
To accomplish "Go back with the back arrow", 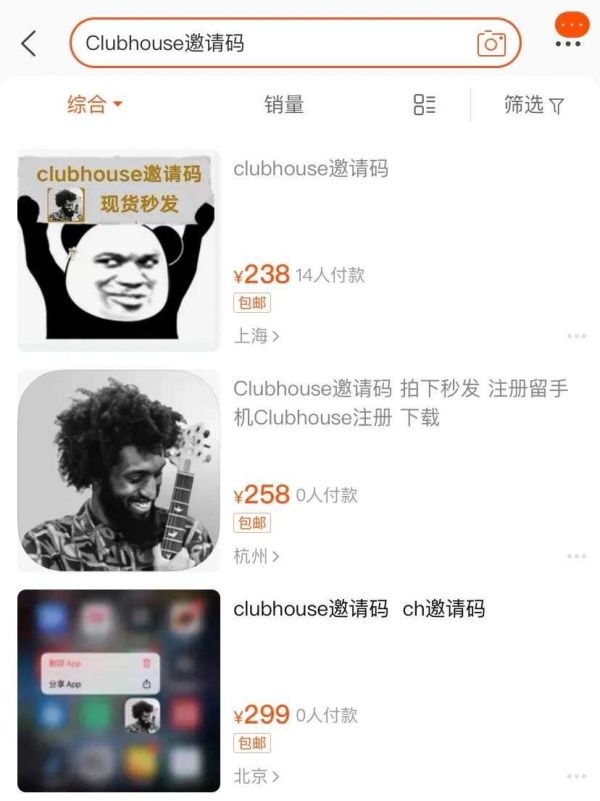I will click(28, 43).
